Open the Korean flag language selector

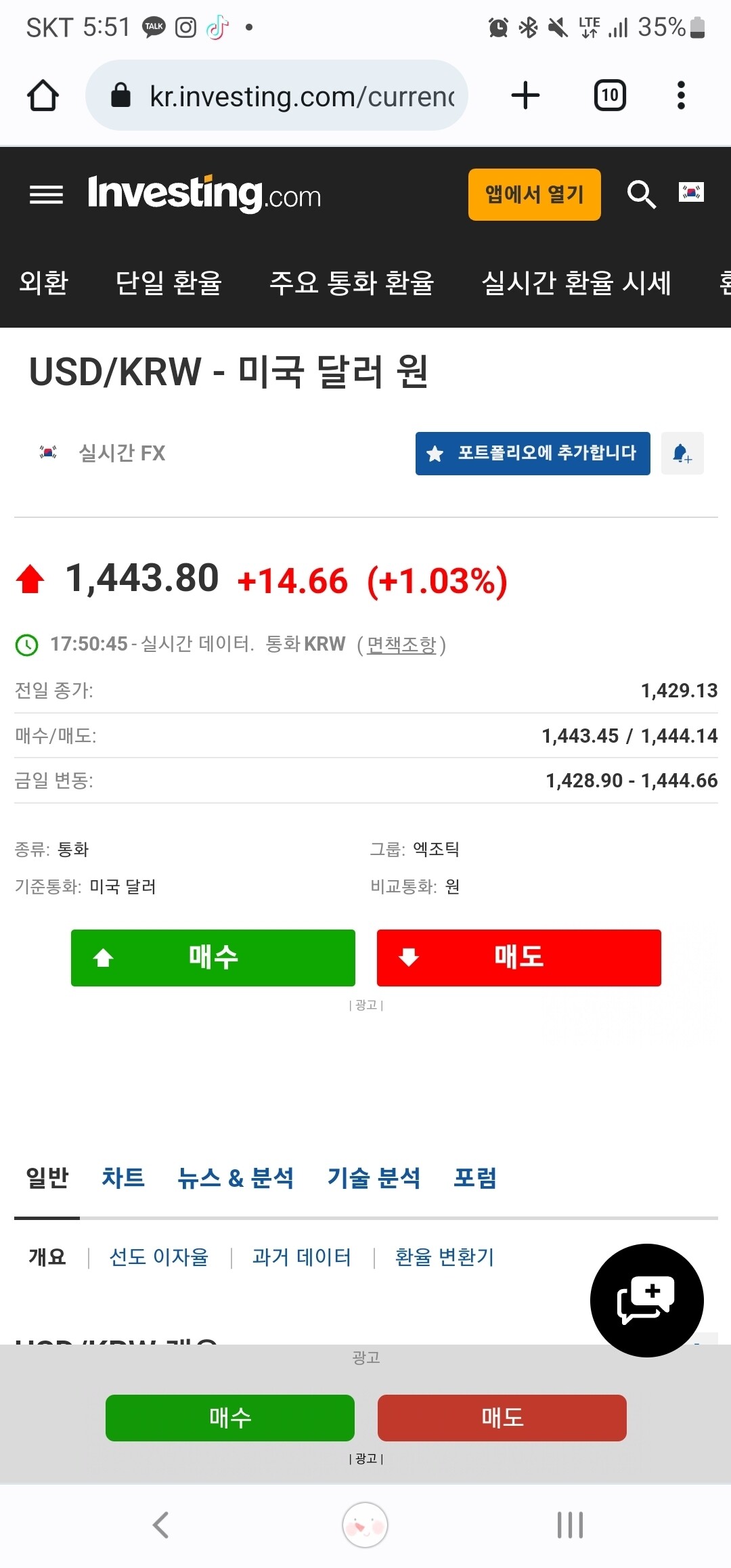pos(692,192)
